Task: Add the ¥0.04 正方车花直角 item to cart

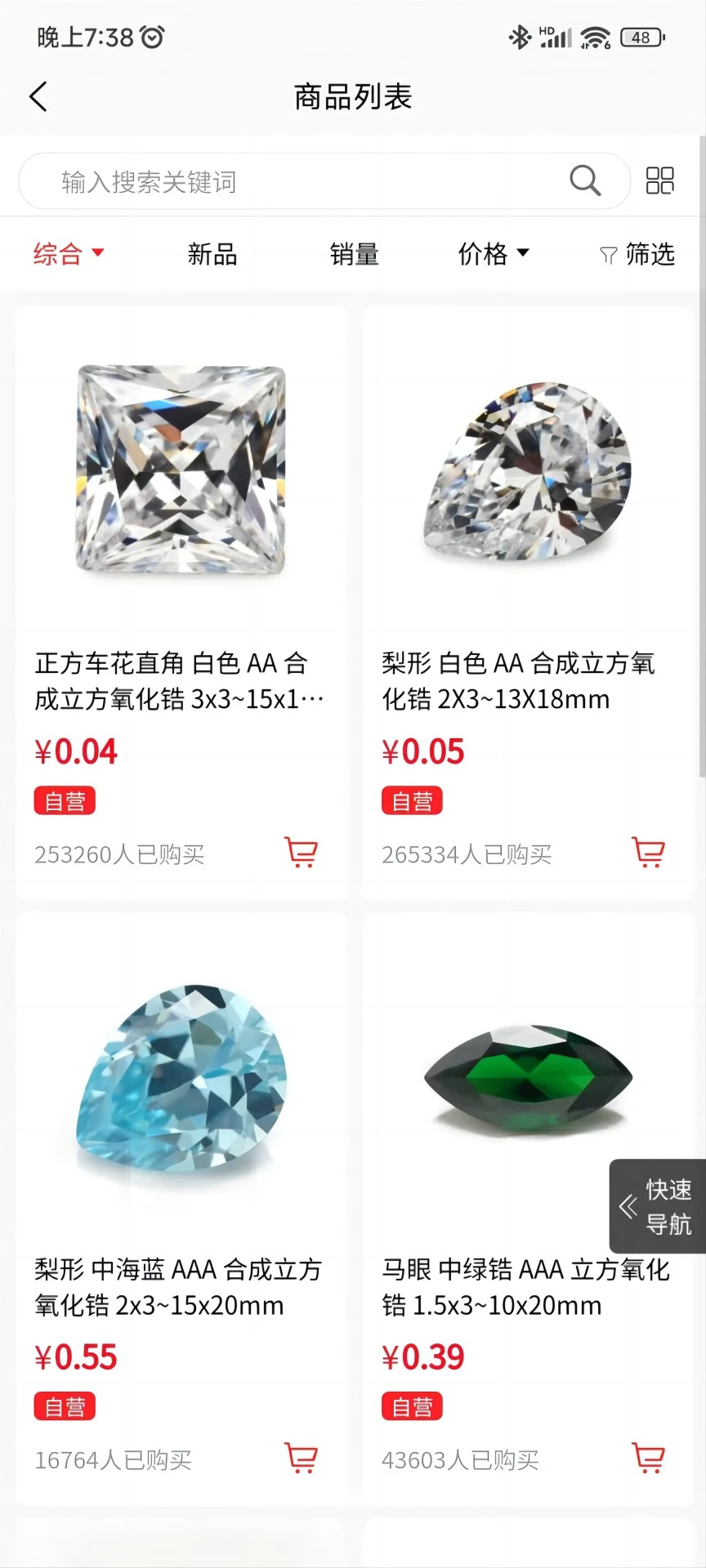Action: click(302, 853)
